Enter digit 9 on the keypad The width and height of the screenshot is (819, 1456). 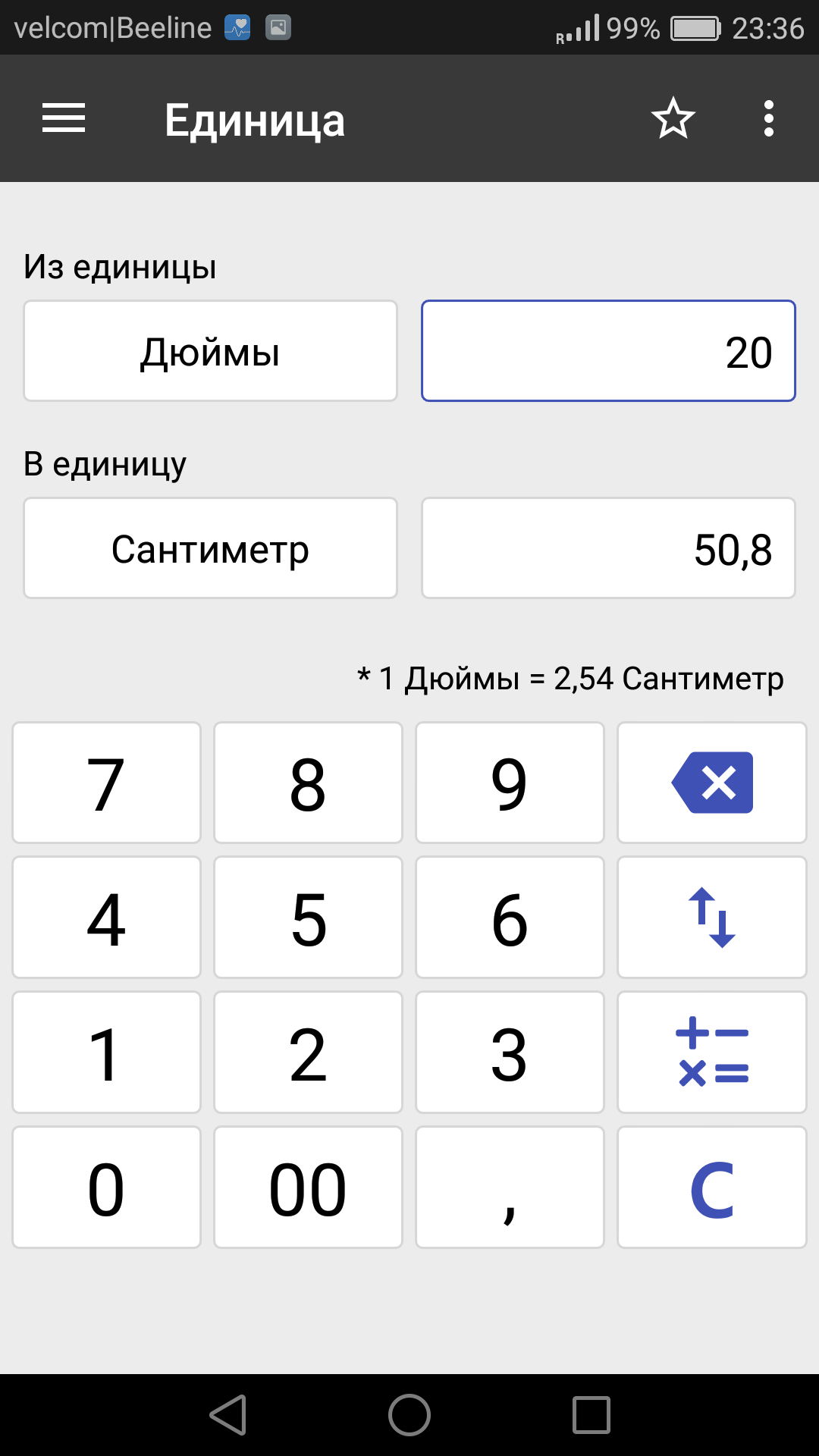510,783
